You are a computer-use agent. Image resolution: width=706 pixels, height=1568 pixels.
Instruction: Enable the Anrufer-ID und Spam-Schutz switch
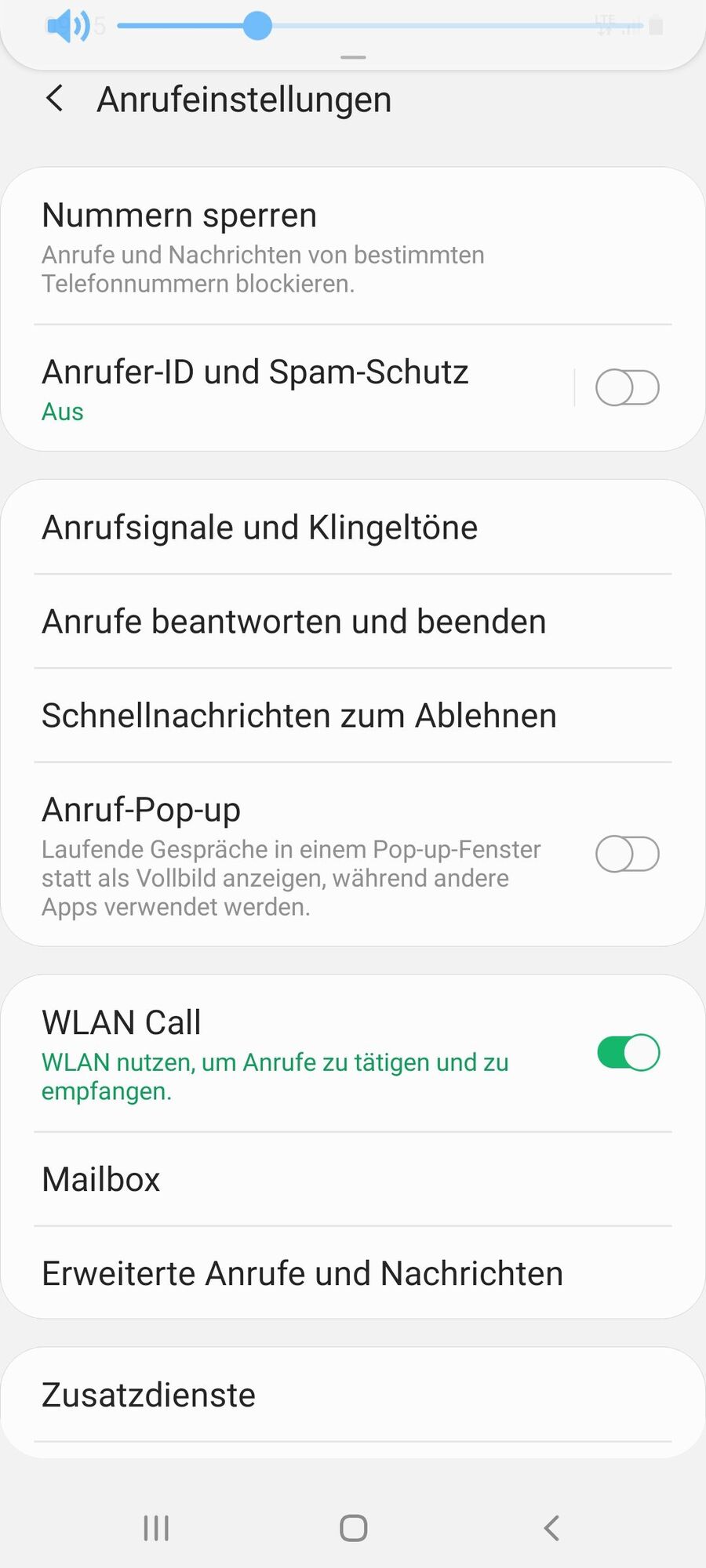pos(627,388)
